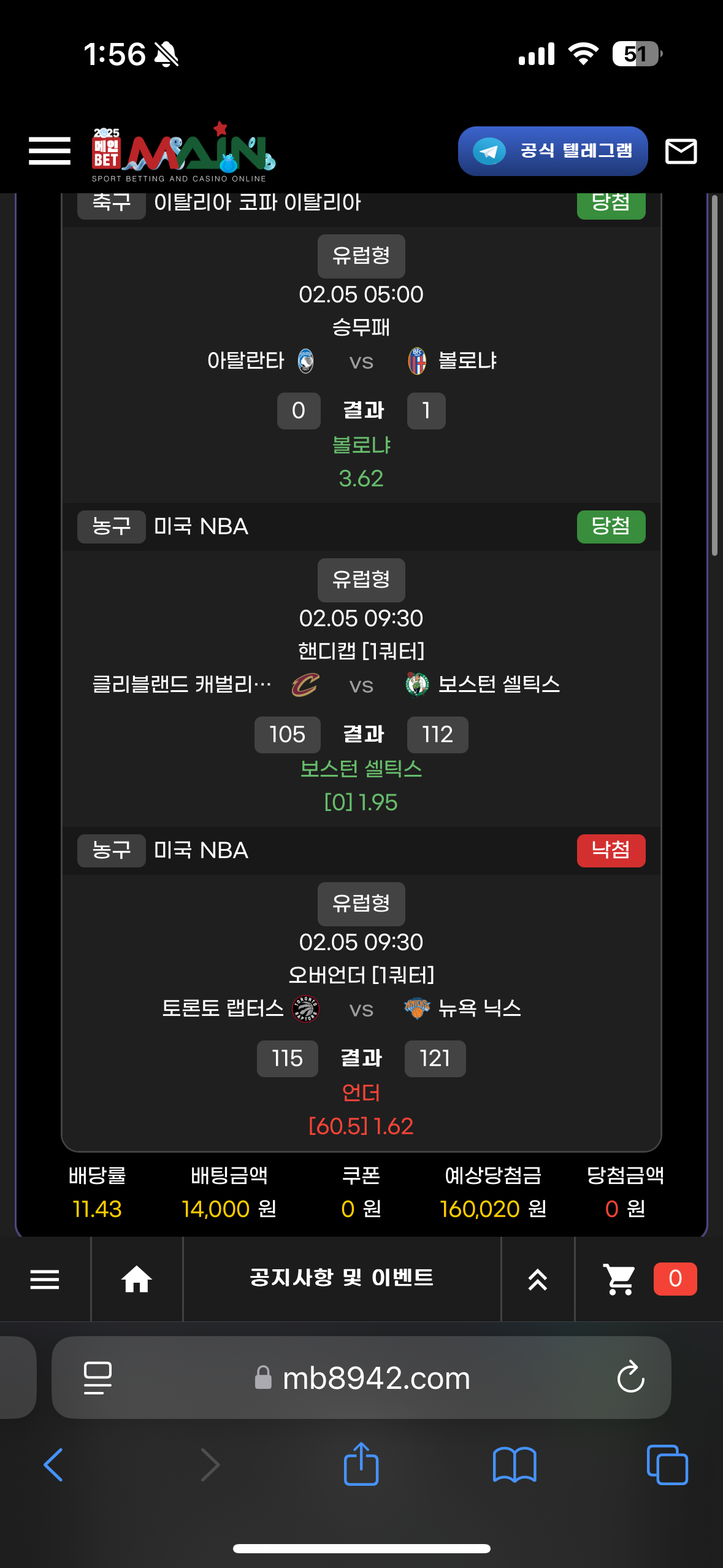Jump to top with double-chevron arrow
Screen dimensions: 723x1568
[x=538, y=1279]
